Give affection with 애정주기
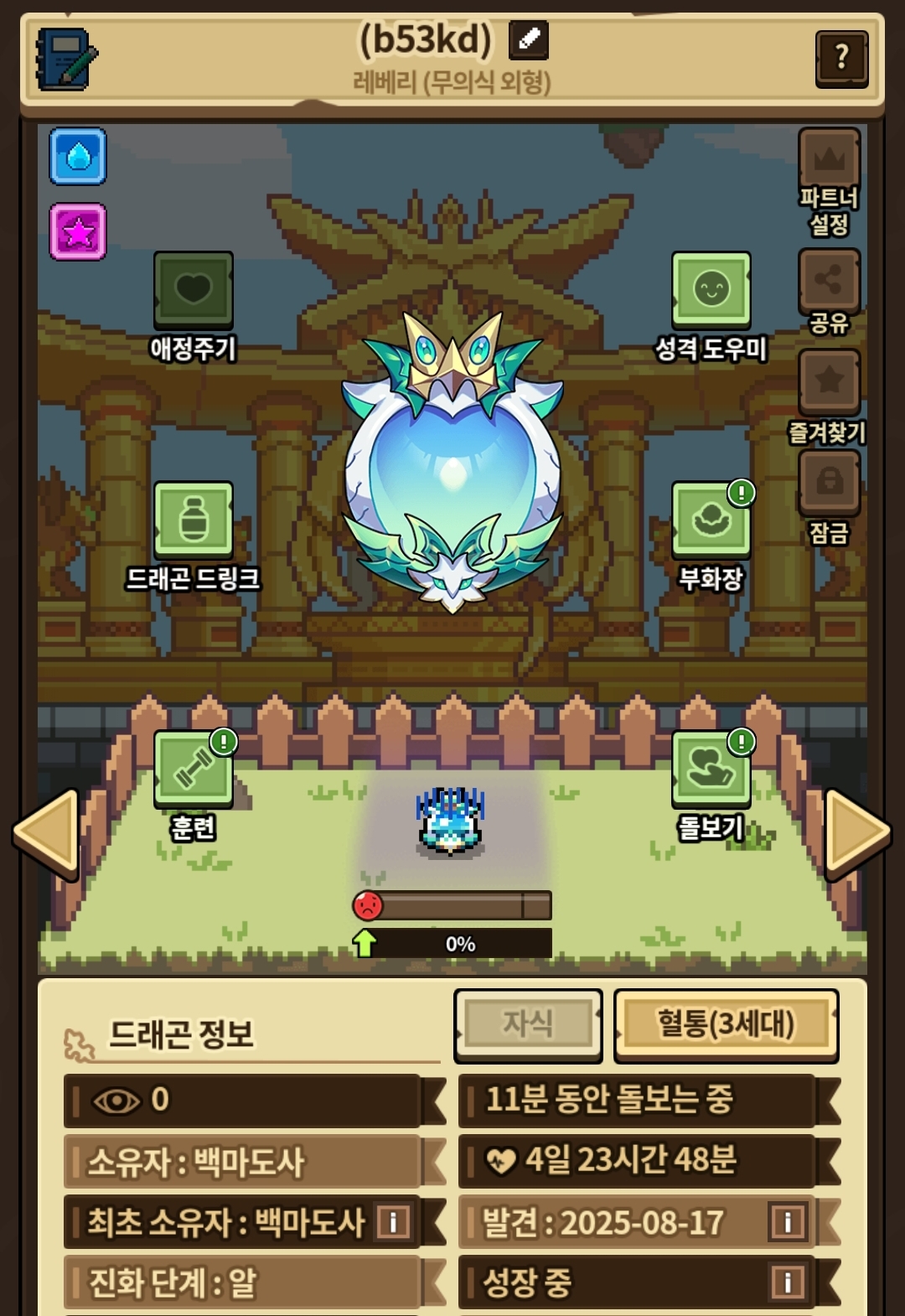 click(x=193, y=307)
